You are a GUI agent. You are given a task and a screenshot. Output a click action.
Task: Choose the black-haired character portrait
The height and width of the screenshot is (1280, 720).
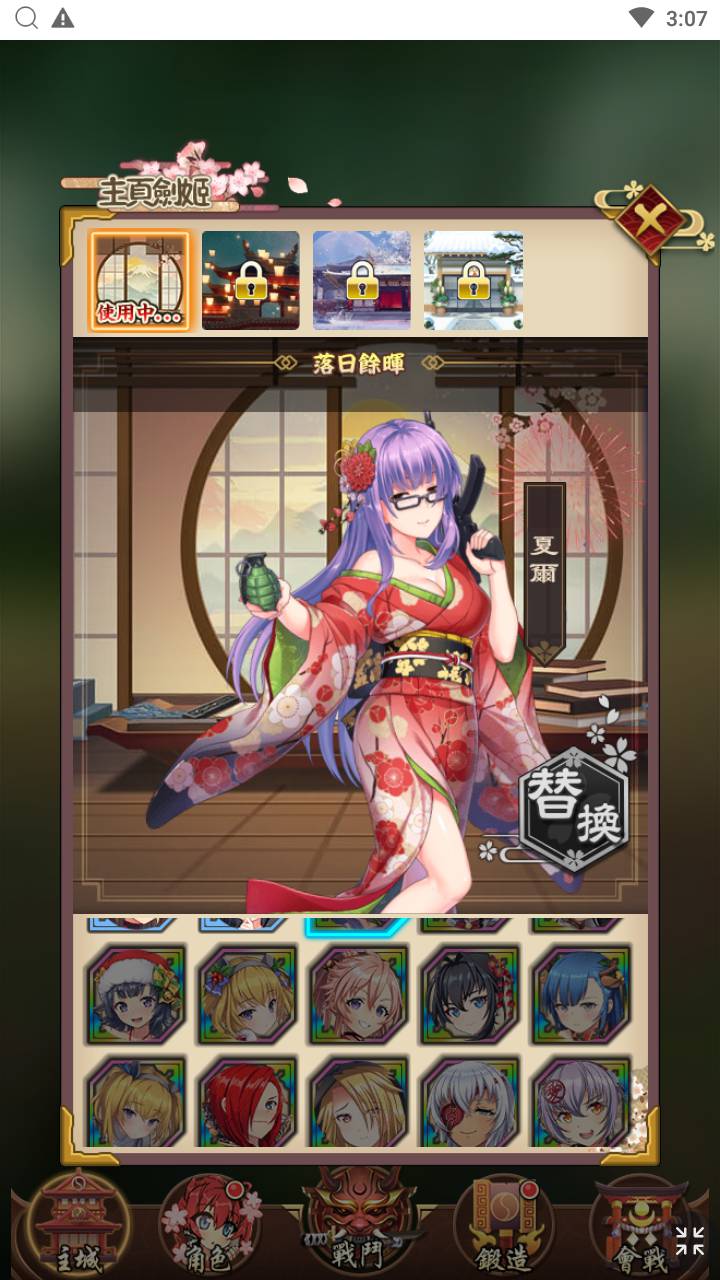(x=470, y=995)
